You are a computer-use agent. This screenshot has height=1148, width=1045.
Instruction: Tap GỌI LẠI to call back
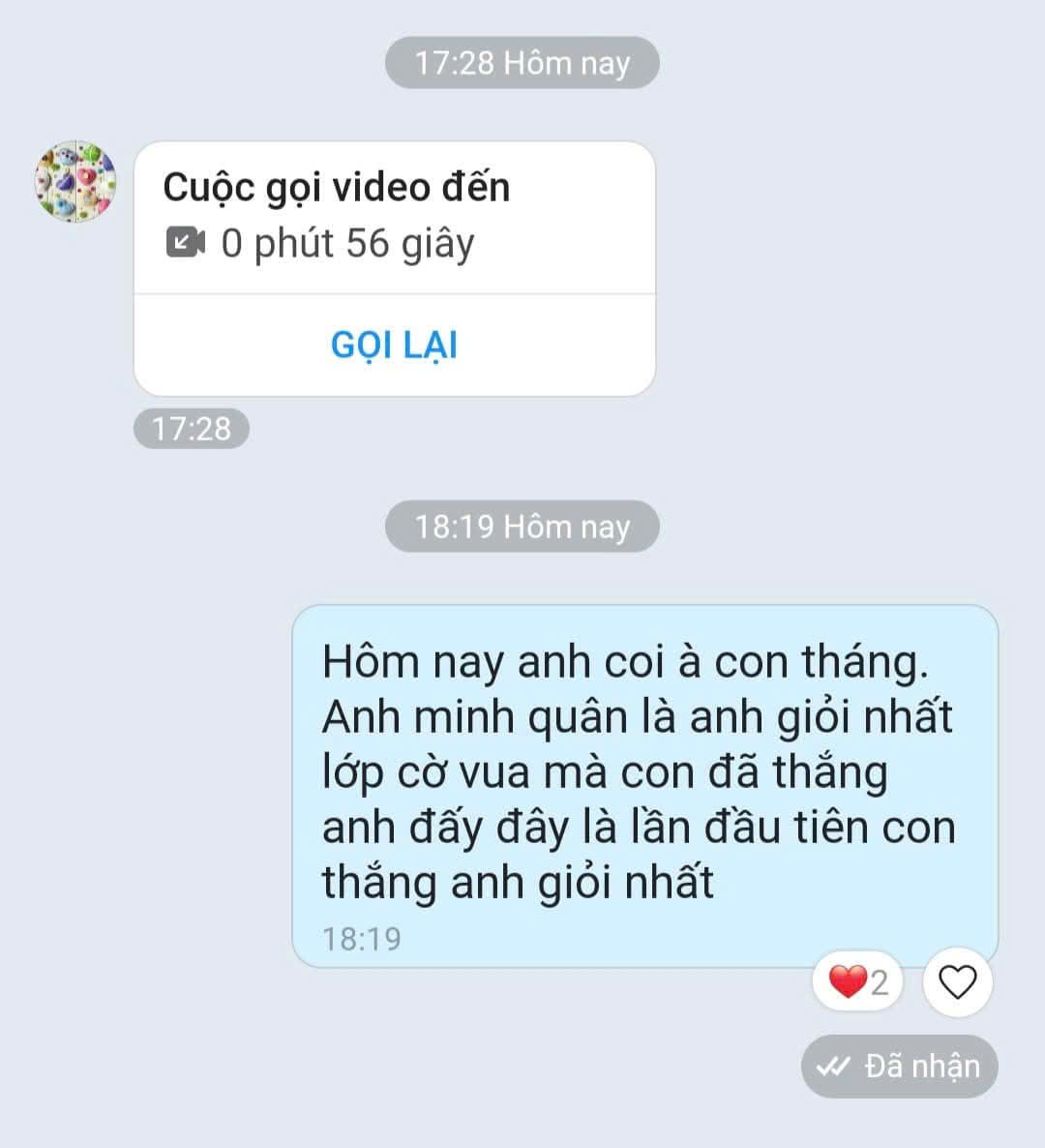coord(394,346)
